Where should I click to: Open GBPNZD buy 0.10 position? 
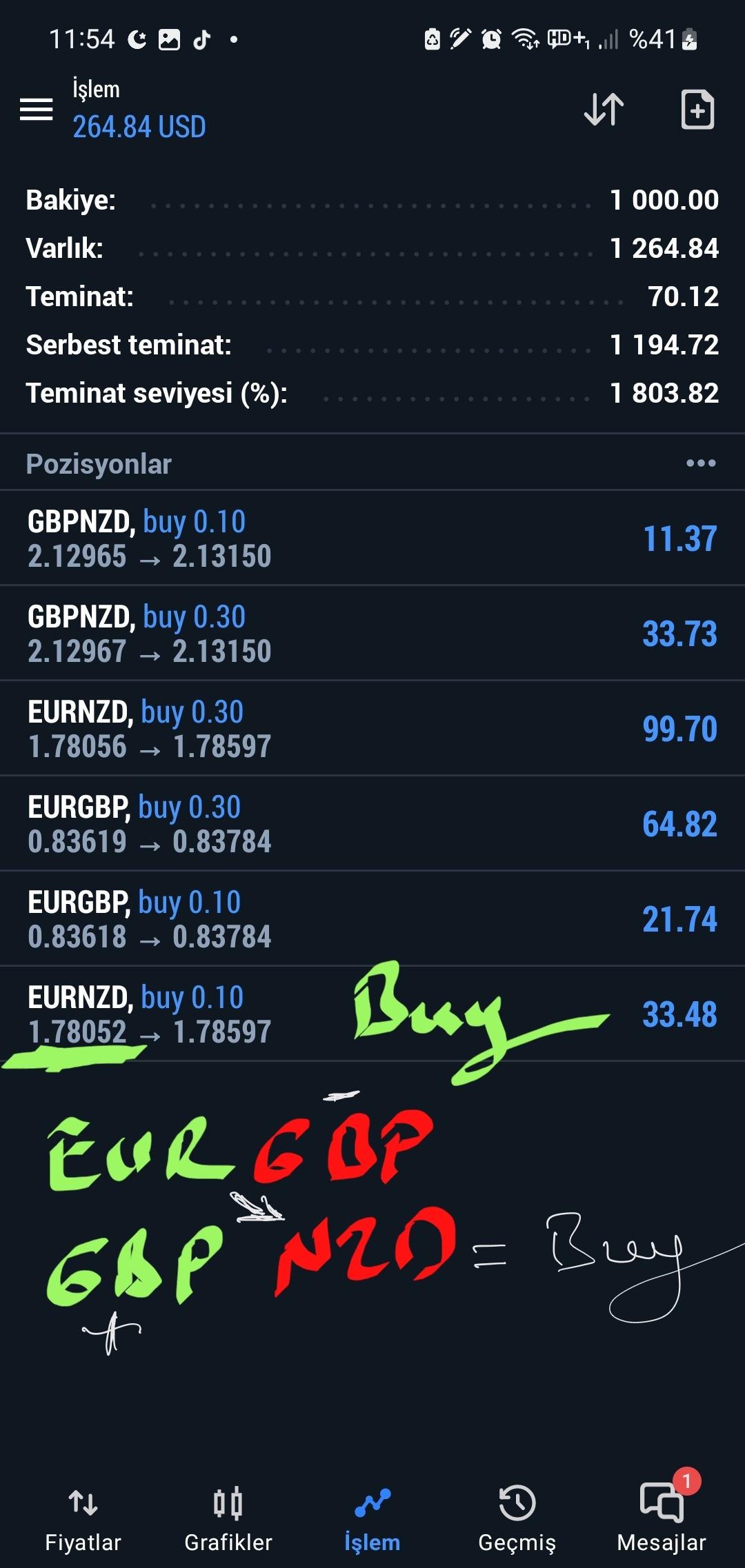tap(372, 539)
